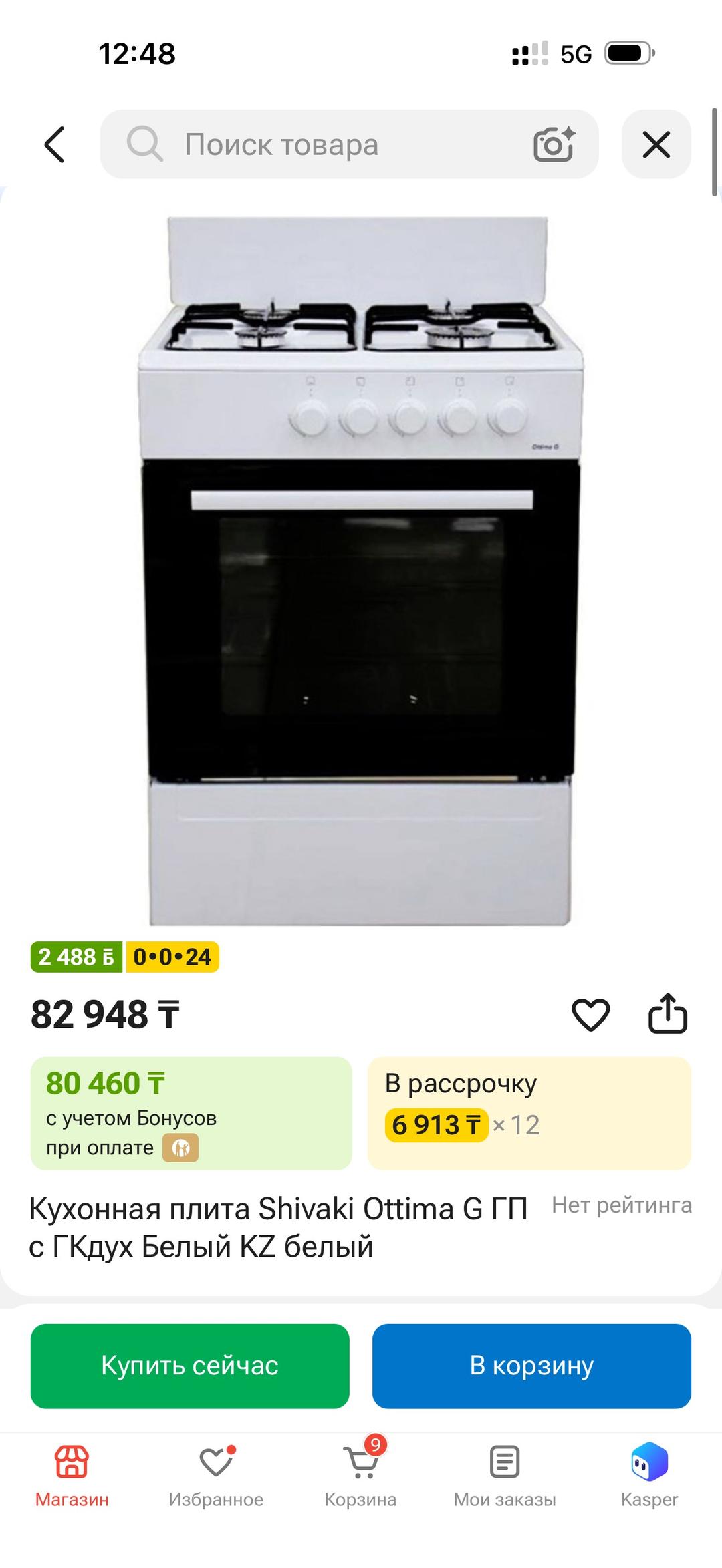Open the bonus price 80 460 ₸ card

pos(191,1114)
